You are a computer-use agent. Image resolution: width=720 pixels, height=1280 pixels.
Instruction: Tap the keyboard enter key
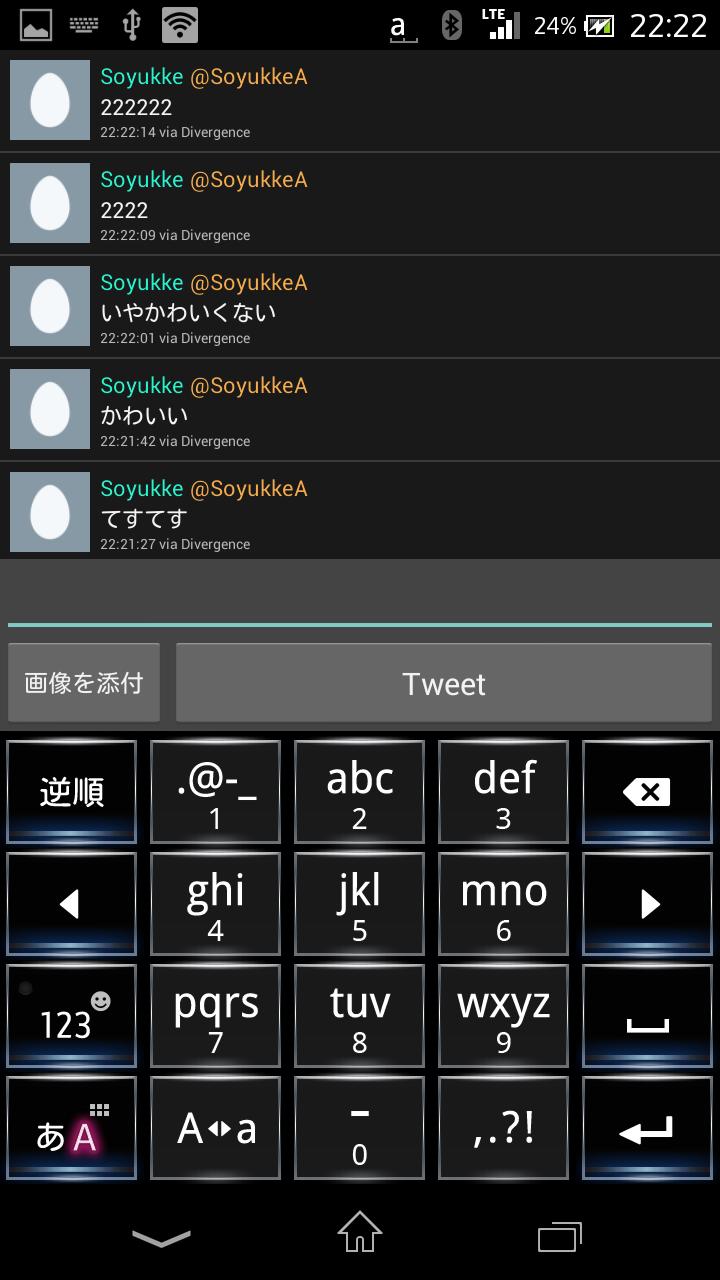pyautogui.click(x=647, y=1128)
